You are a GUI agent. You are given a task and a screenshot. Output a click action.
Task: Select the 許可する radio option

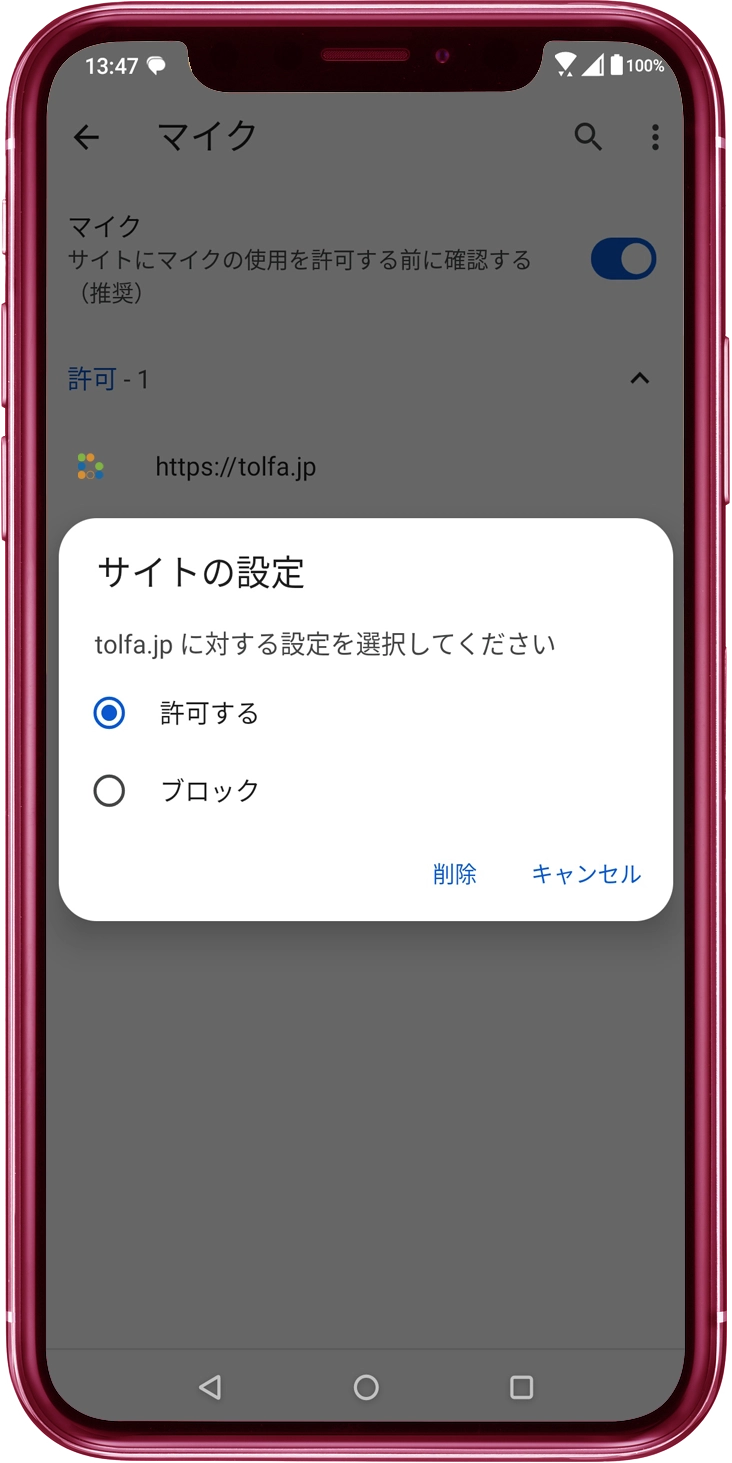click(109, 713)
